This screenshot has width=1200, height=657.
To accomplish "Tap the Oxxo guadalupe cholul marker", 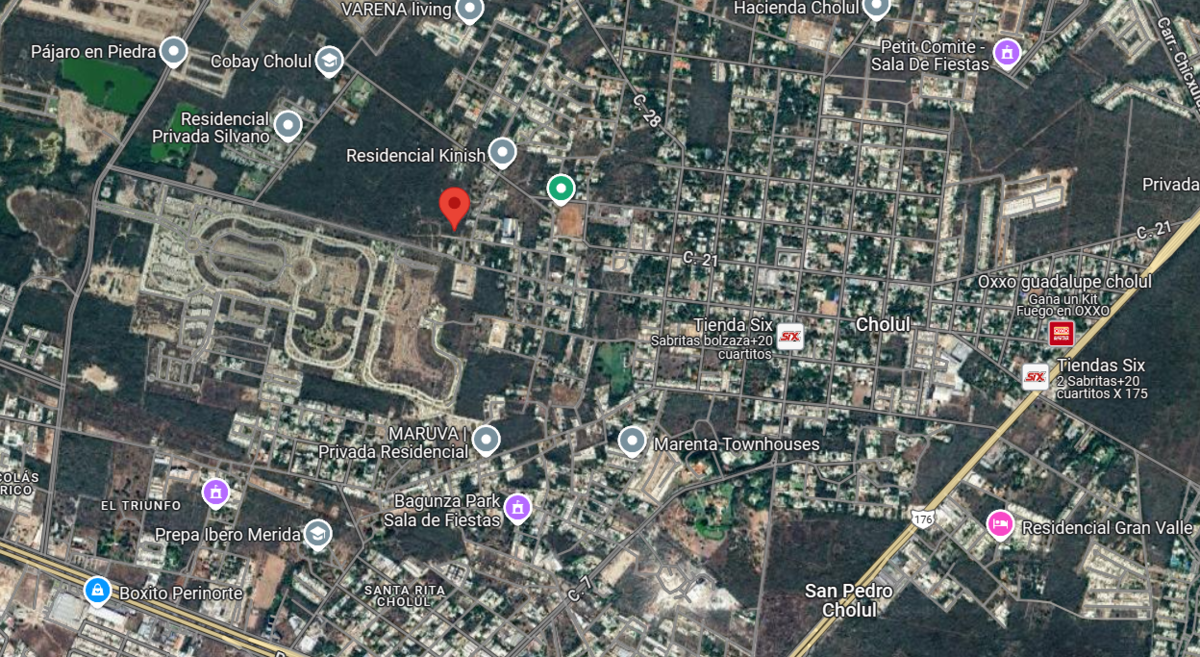I will (1061, 333).
